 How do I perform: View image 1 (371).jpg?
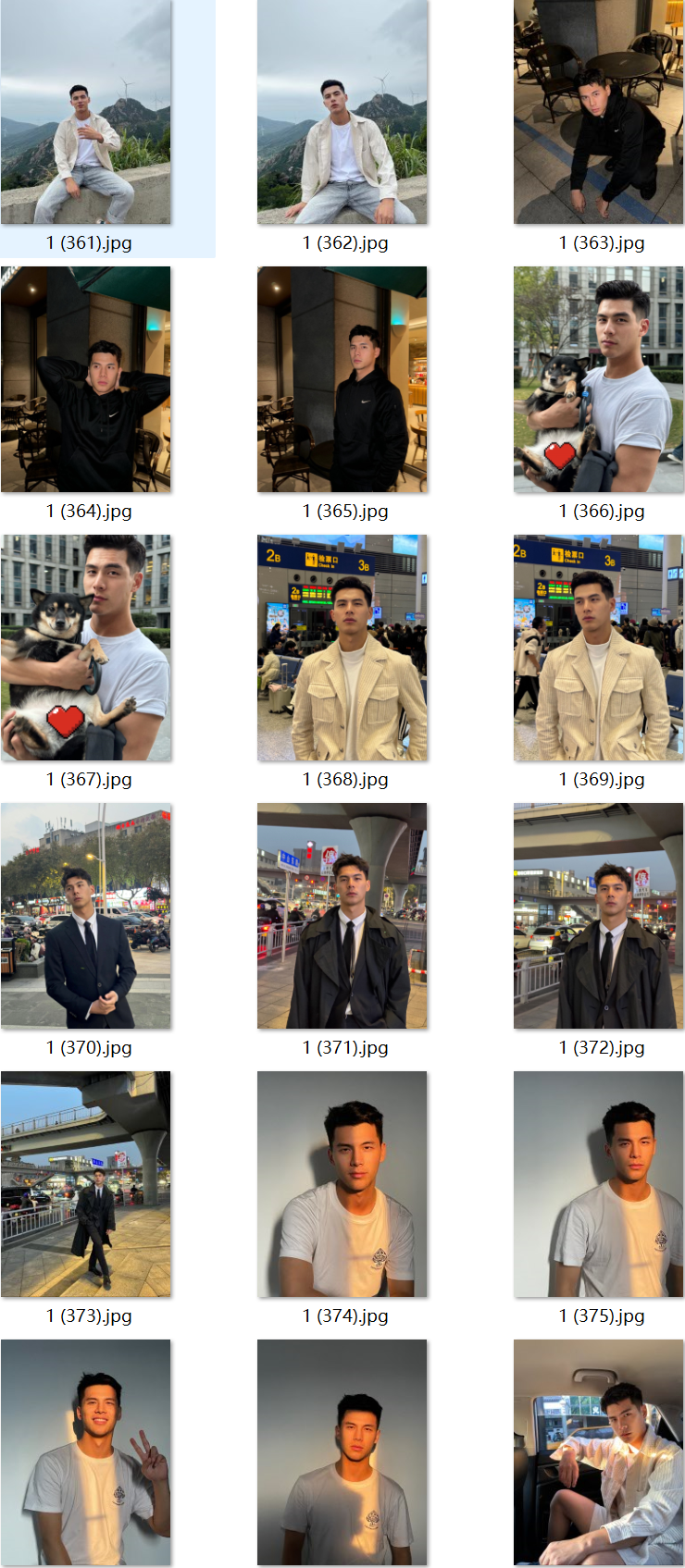pyautogui.click(x=342, y=916)
